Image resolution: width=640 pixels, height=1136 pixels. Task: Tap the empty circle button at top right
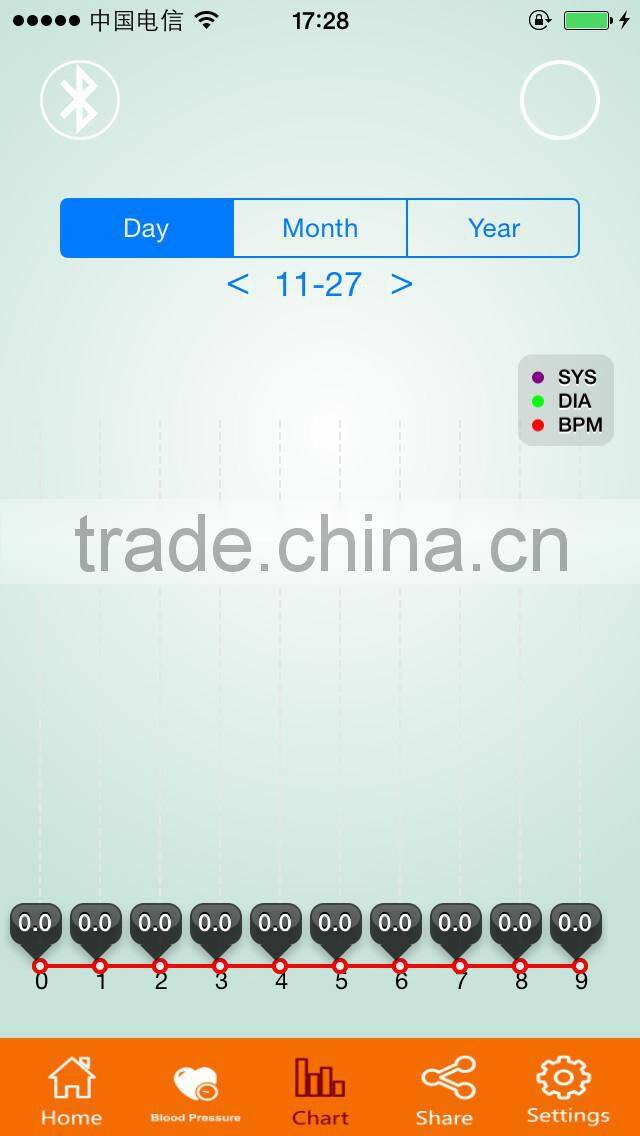point(560,100)
